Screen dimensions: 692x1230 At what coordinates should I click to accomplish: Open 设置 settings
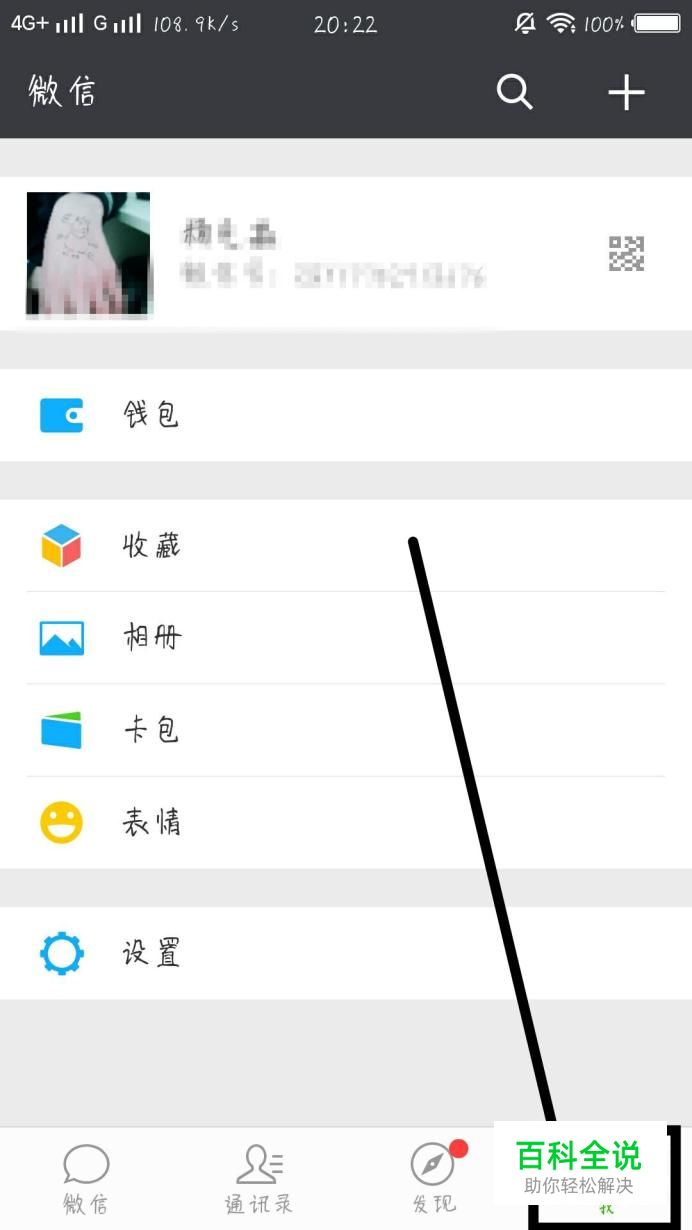coord(345,953)
